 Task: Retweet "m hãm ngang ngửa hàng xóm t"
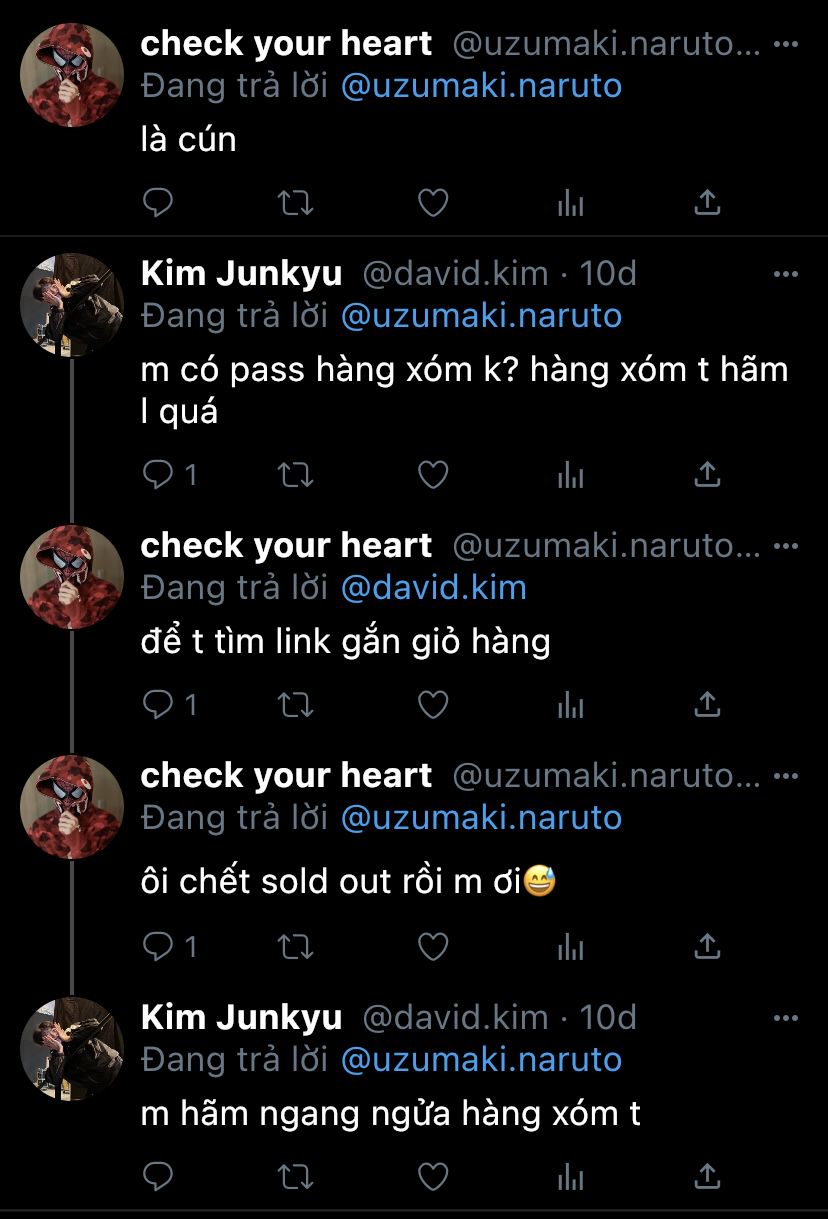point(294,1176)
